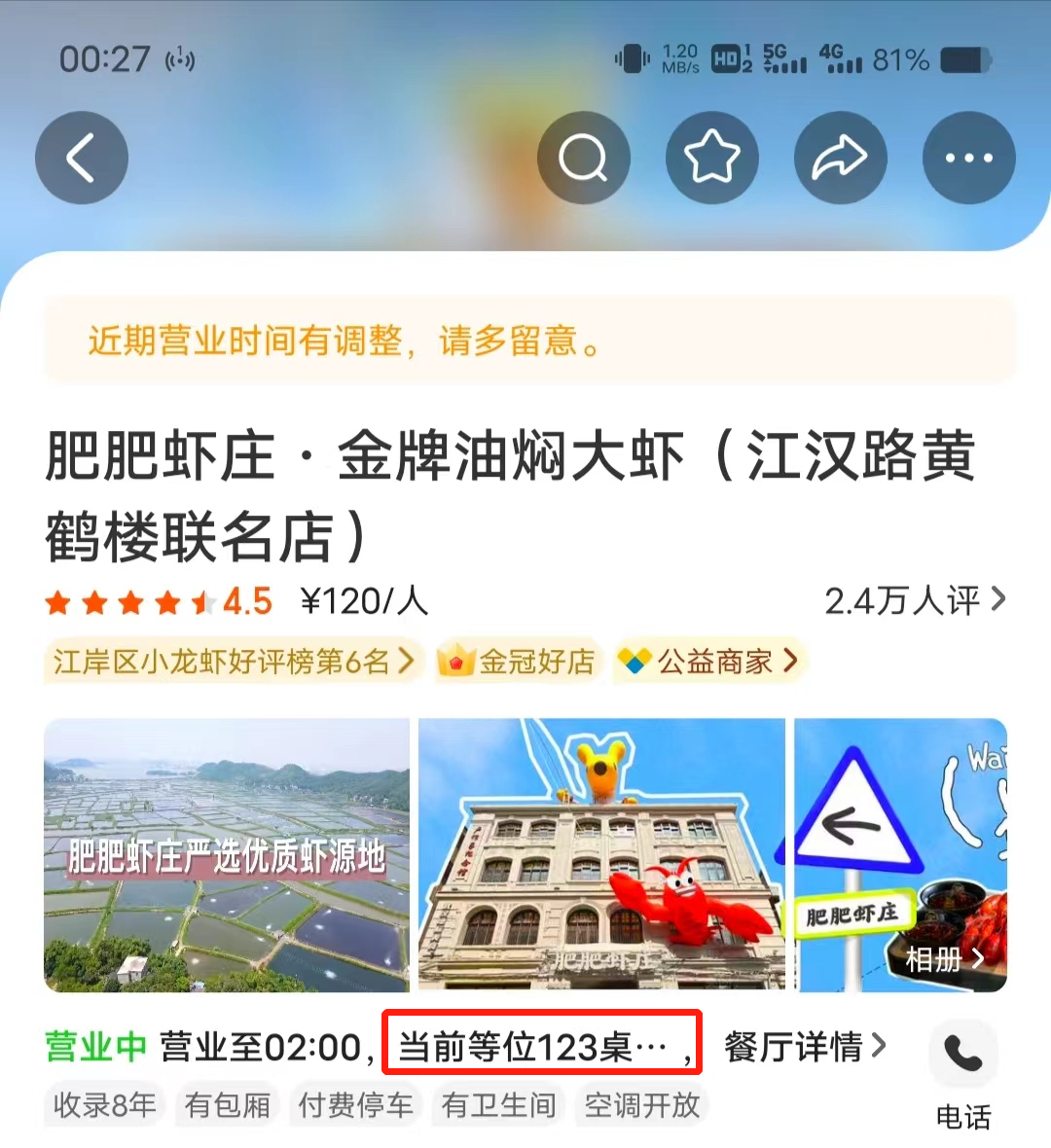
Task: Open search from the top bar
Action: point(584,158)
